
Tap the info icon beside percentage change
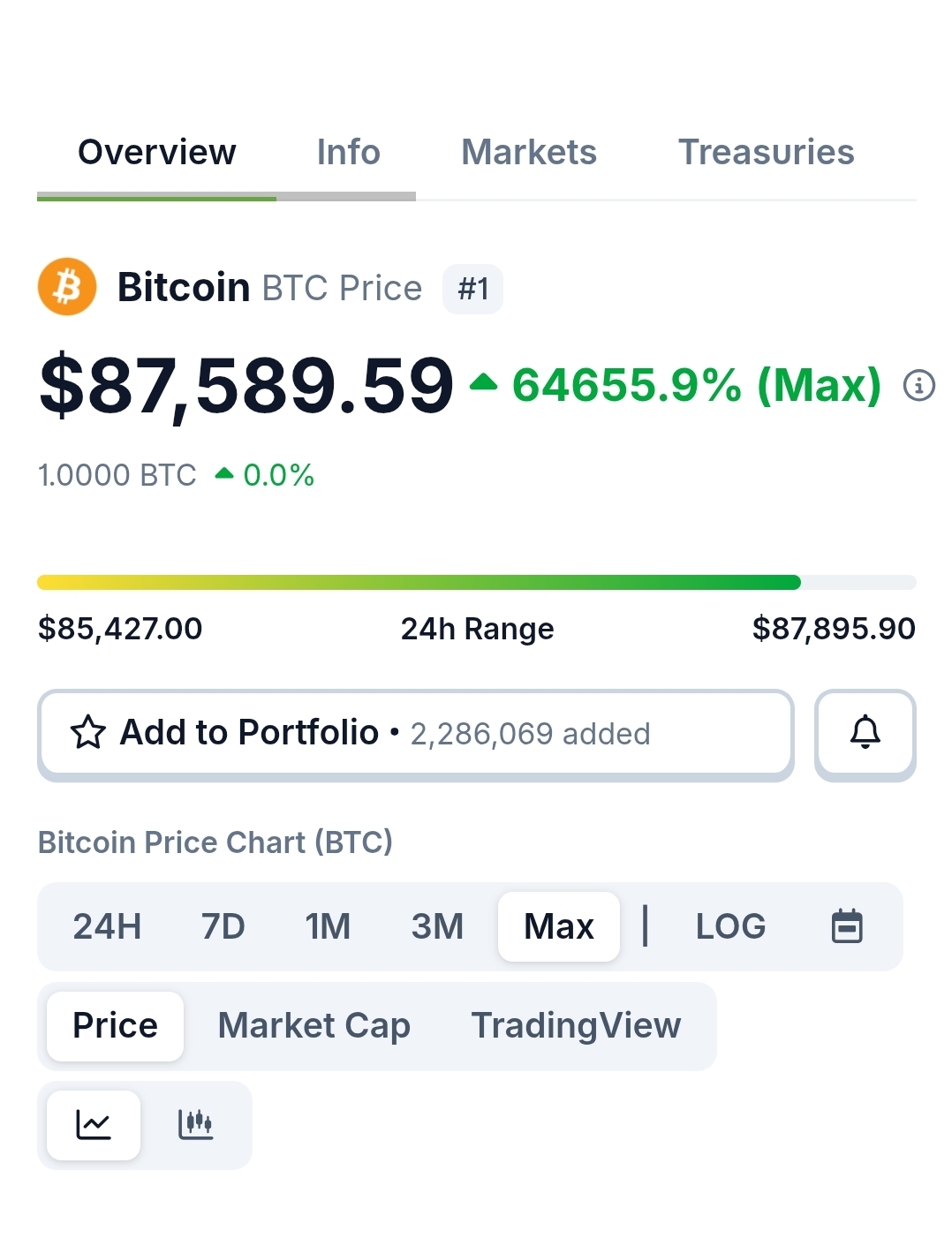pyautogui.click(x=918, y=386)
